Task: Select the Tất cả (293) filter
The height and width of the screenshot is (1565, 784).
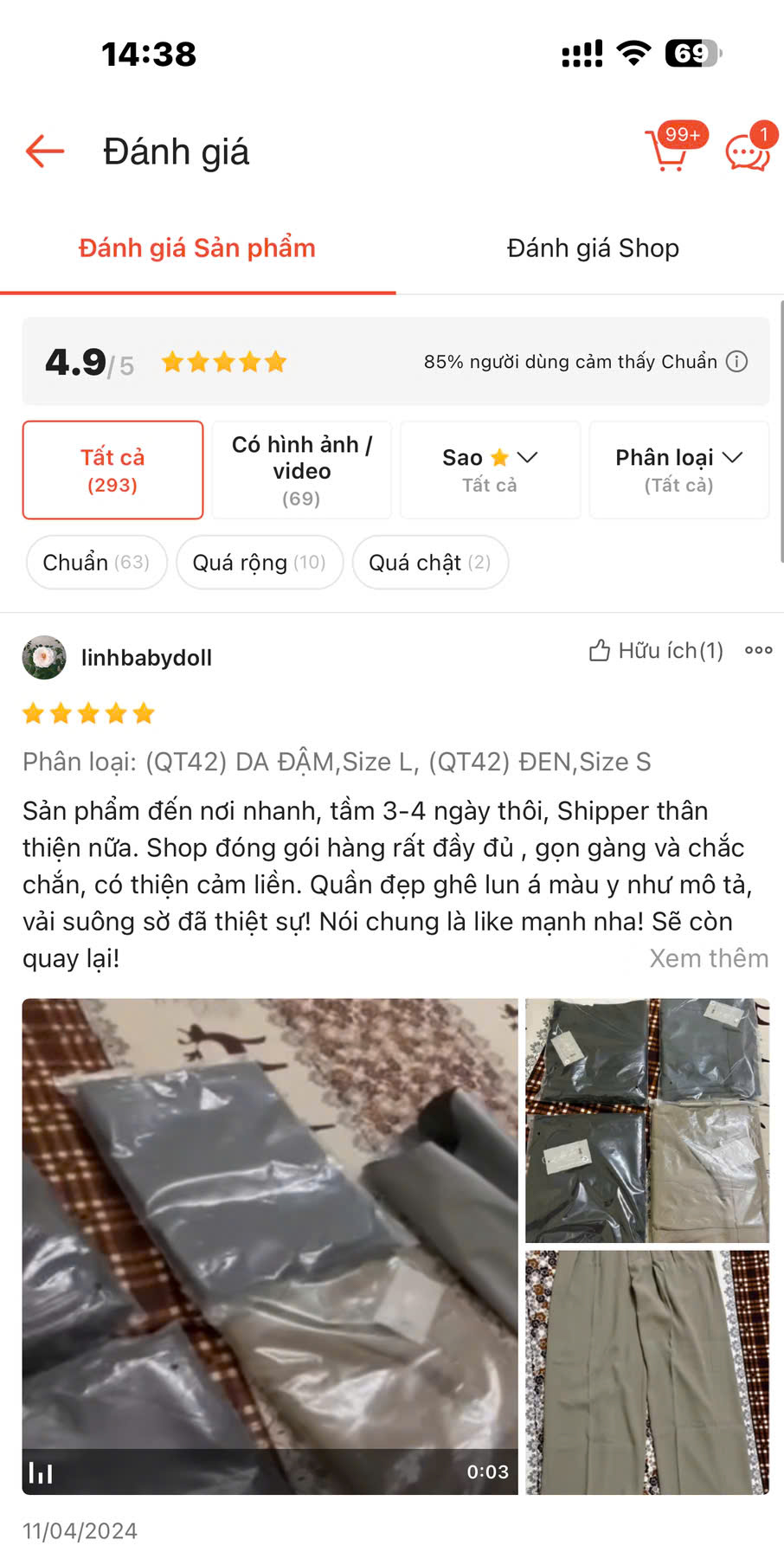Action: click(x=112, y=470)
